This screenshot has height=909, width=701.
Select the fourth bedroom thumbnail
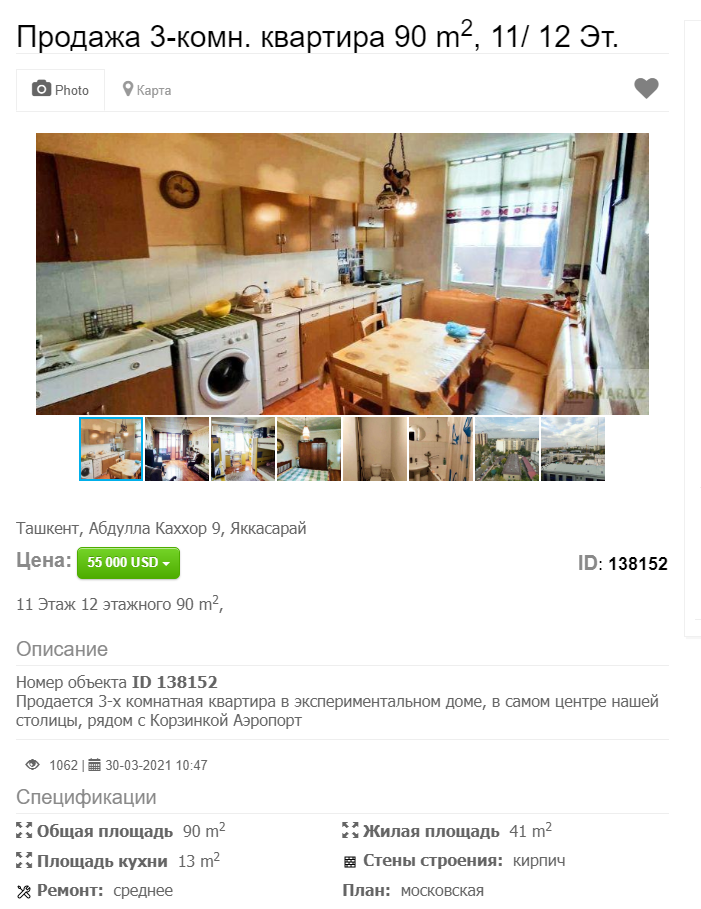click(309, 449)
